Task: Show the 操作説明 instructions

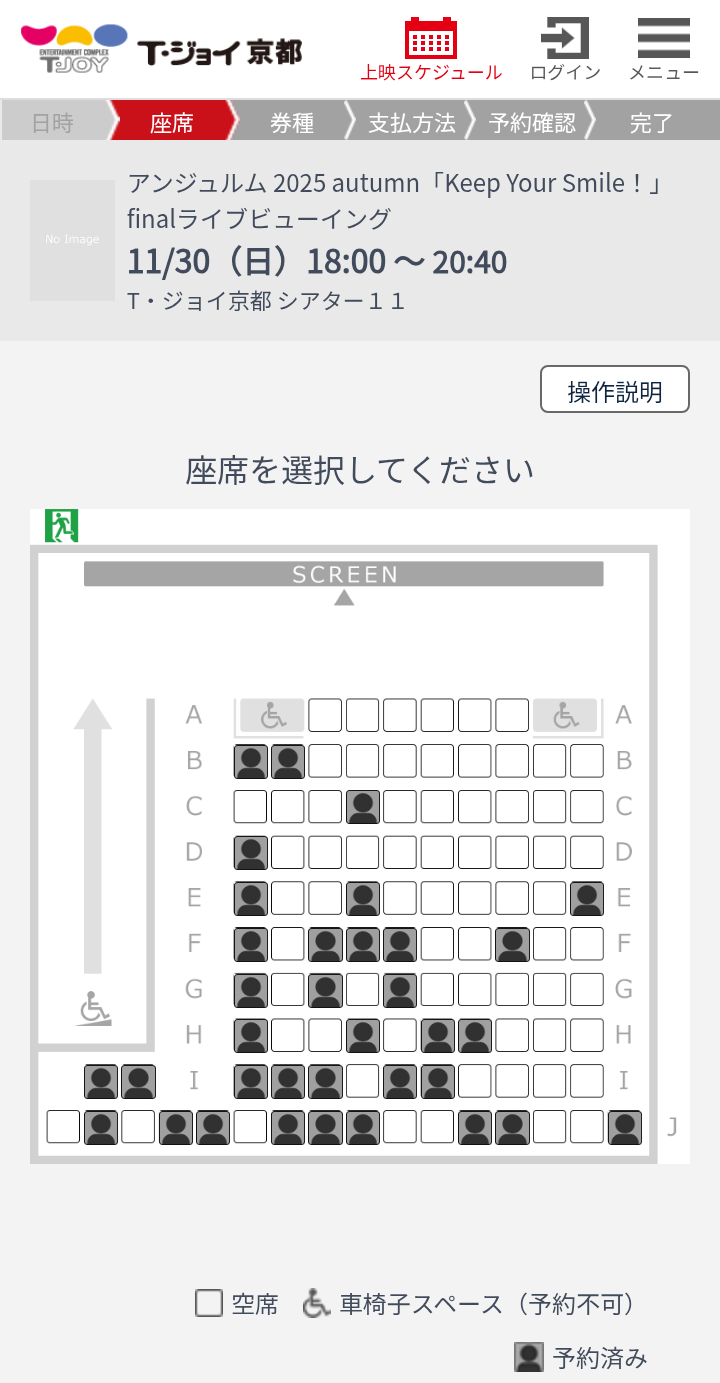Action: coord(615,390)
